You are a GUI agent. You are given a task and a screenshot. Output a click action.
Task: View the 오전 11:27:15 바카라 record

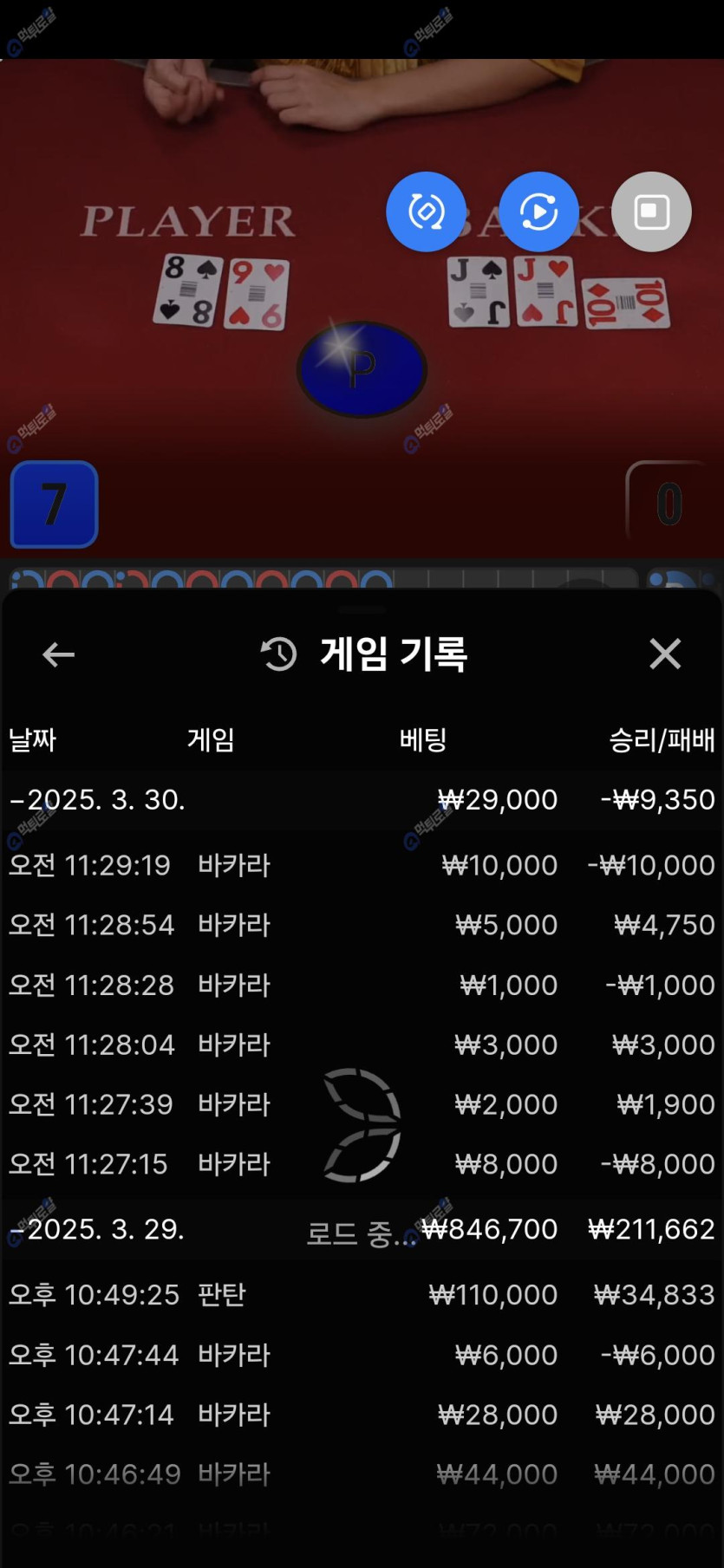[x=361, y=1164]
